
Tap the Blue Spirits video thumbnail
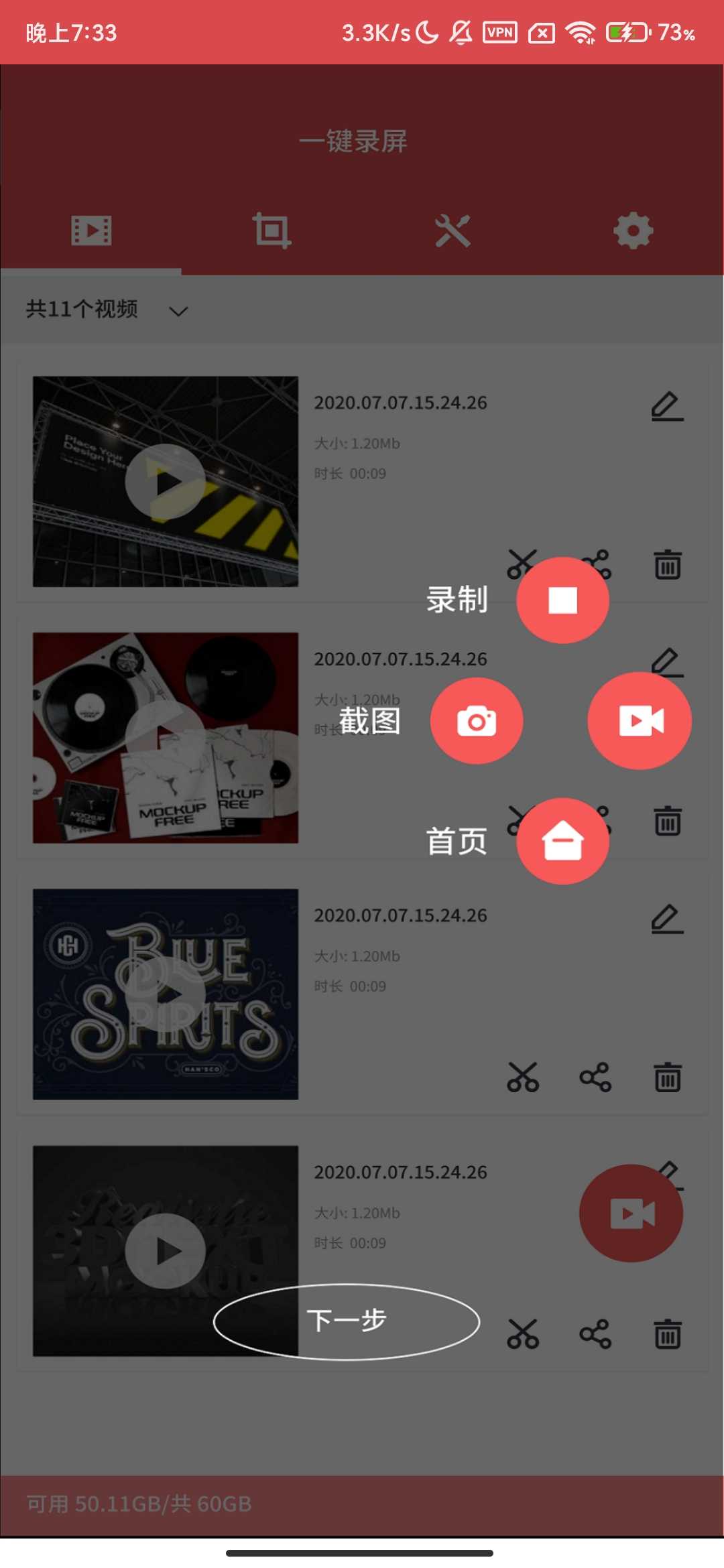coord(165,993)
